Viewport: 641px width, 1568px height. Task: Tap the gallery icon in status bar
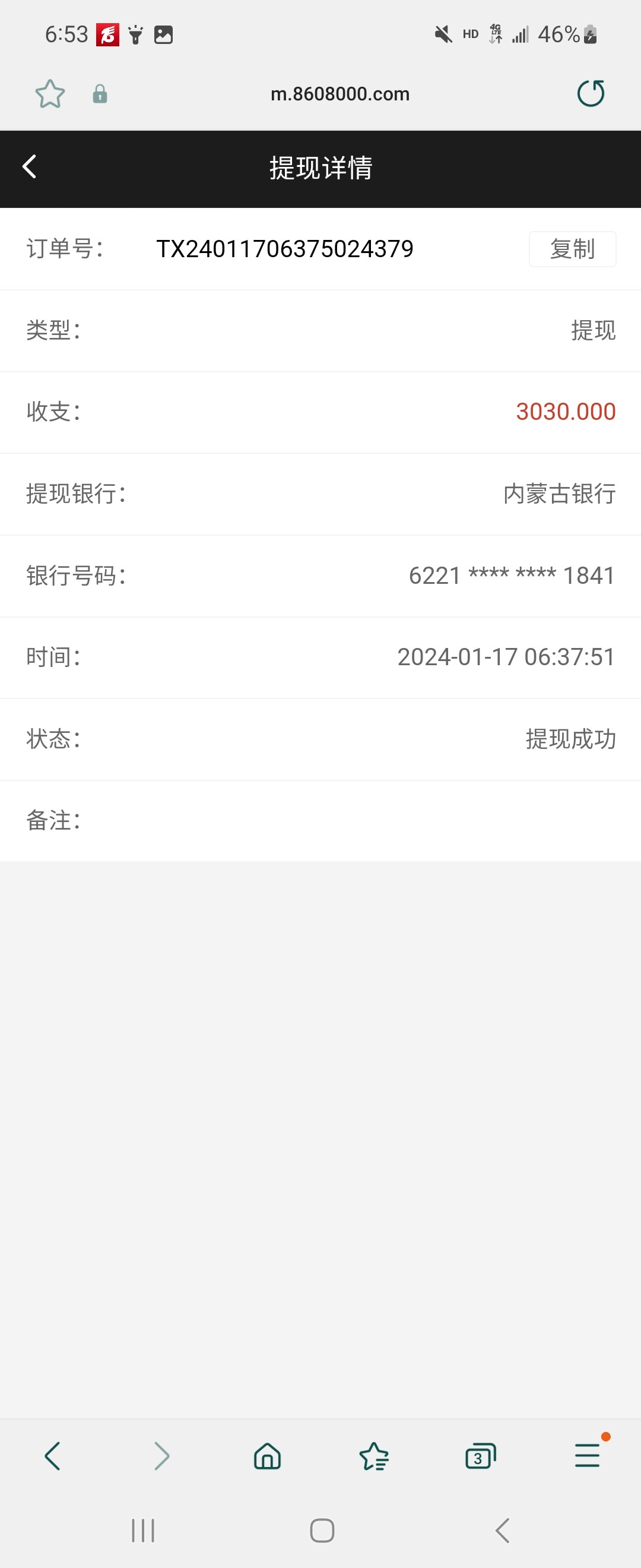164,34
